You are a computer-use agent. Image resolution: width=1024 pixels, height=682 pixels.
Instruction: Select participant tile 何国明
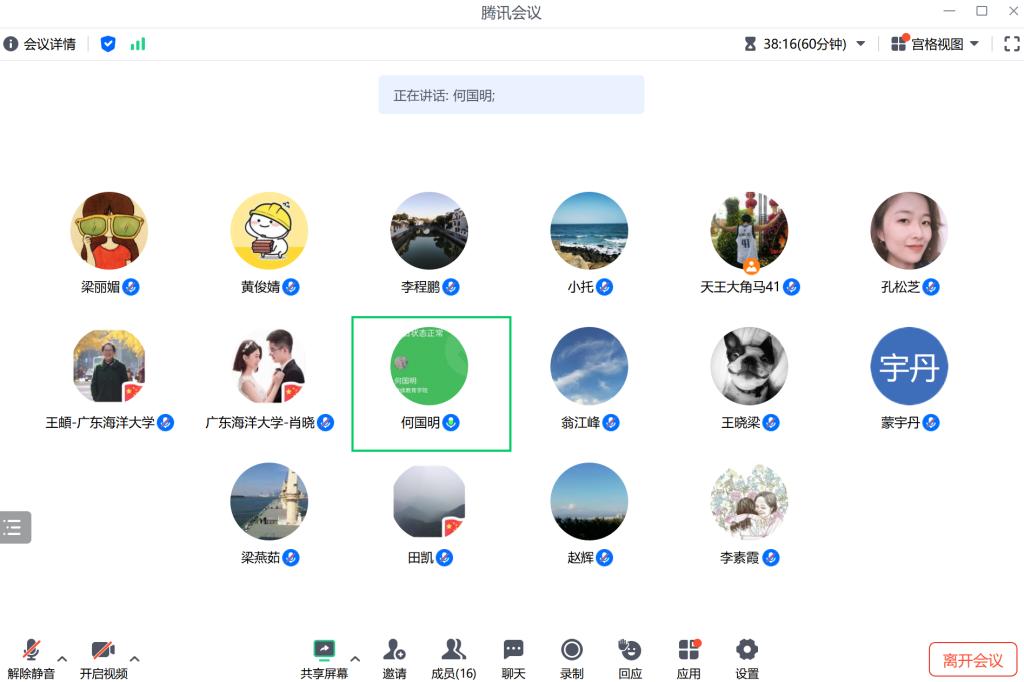coord(431,383)
